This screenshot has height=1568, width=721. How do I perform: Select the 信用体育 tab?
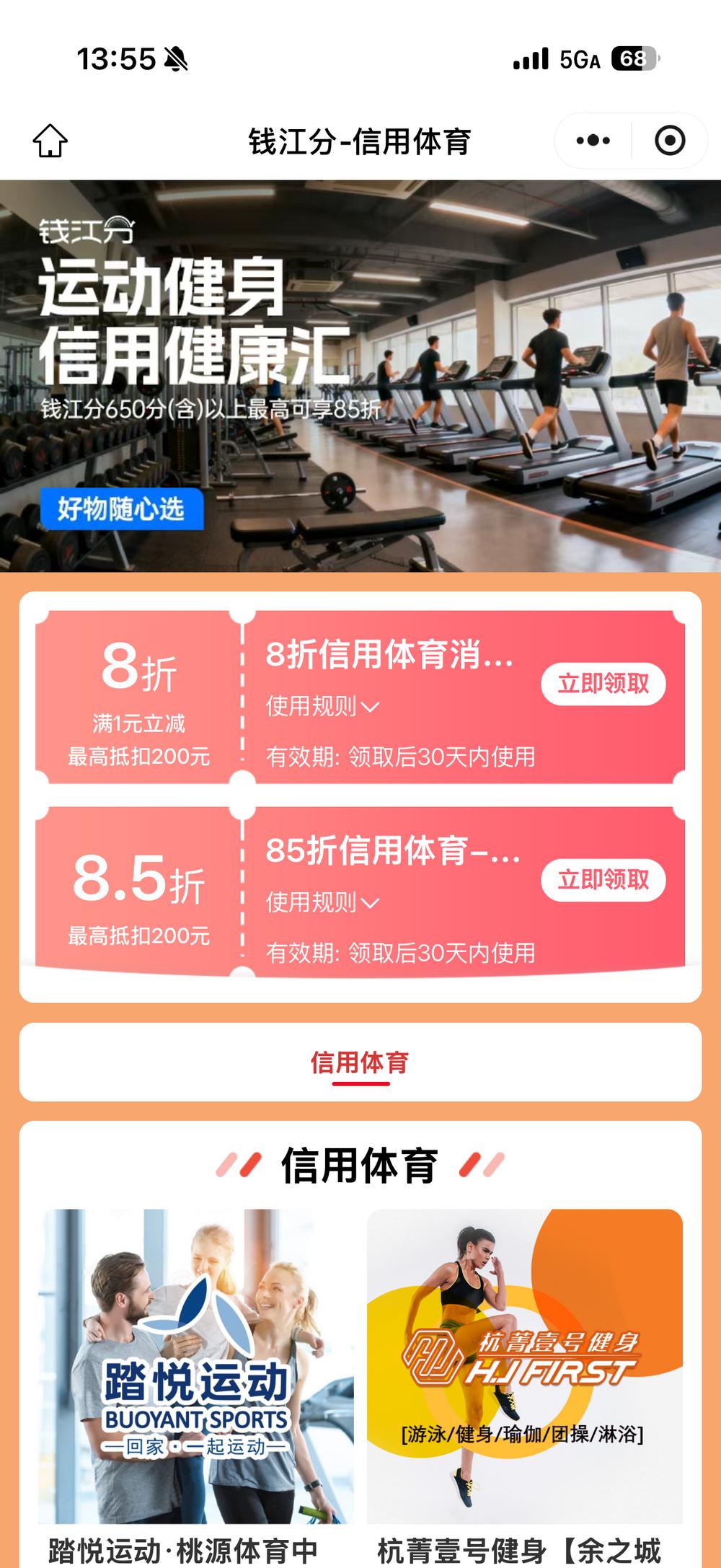pos(360,1062)
